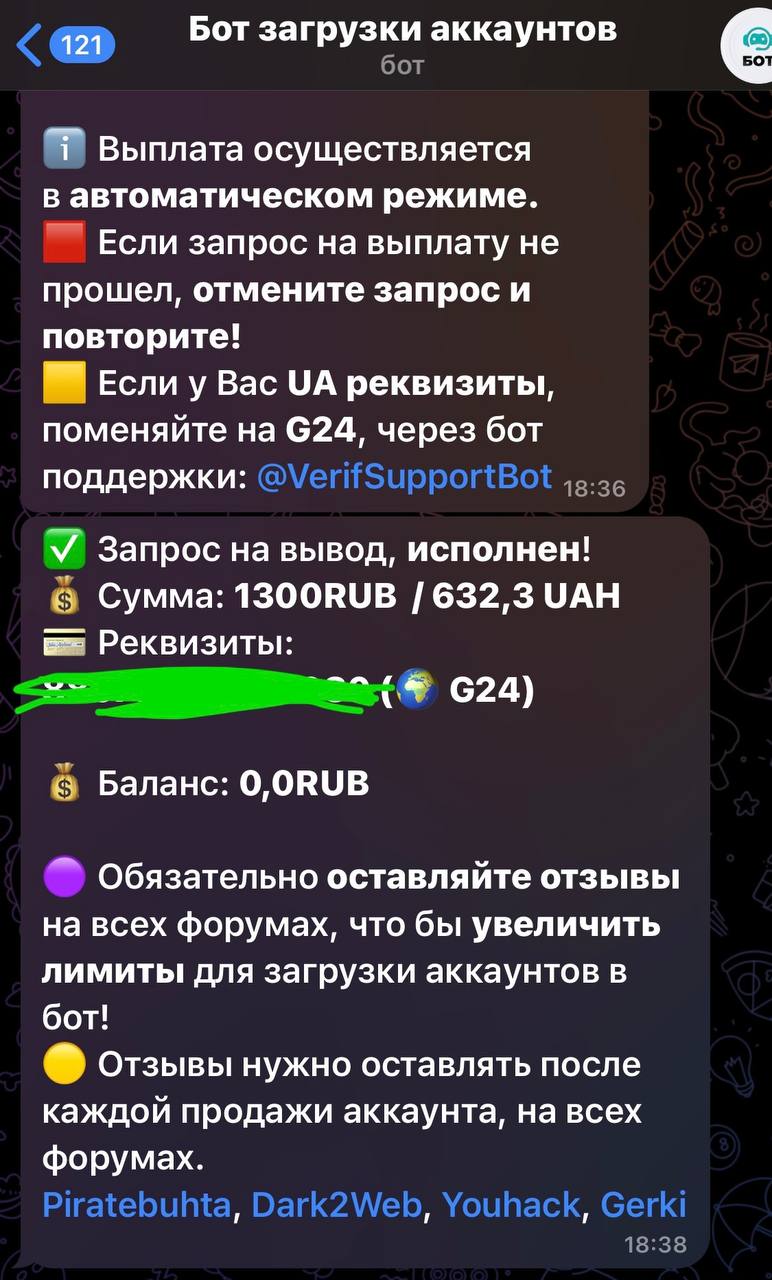Open the bot profile avatar
Screen dimensions: 772x1280
pos(748,48)
